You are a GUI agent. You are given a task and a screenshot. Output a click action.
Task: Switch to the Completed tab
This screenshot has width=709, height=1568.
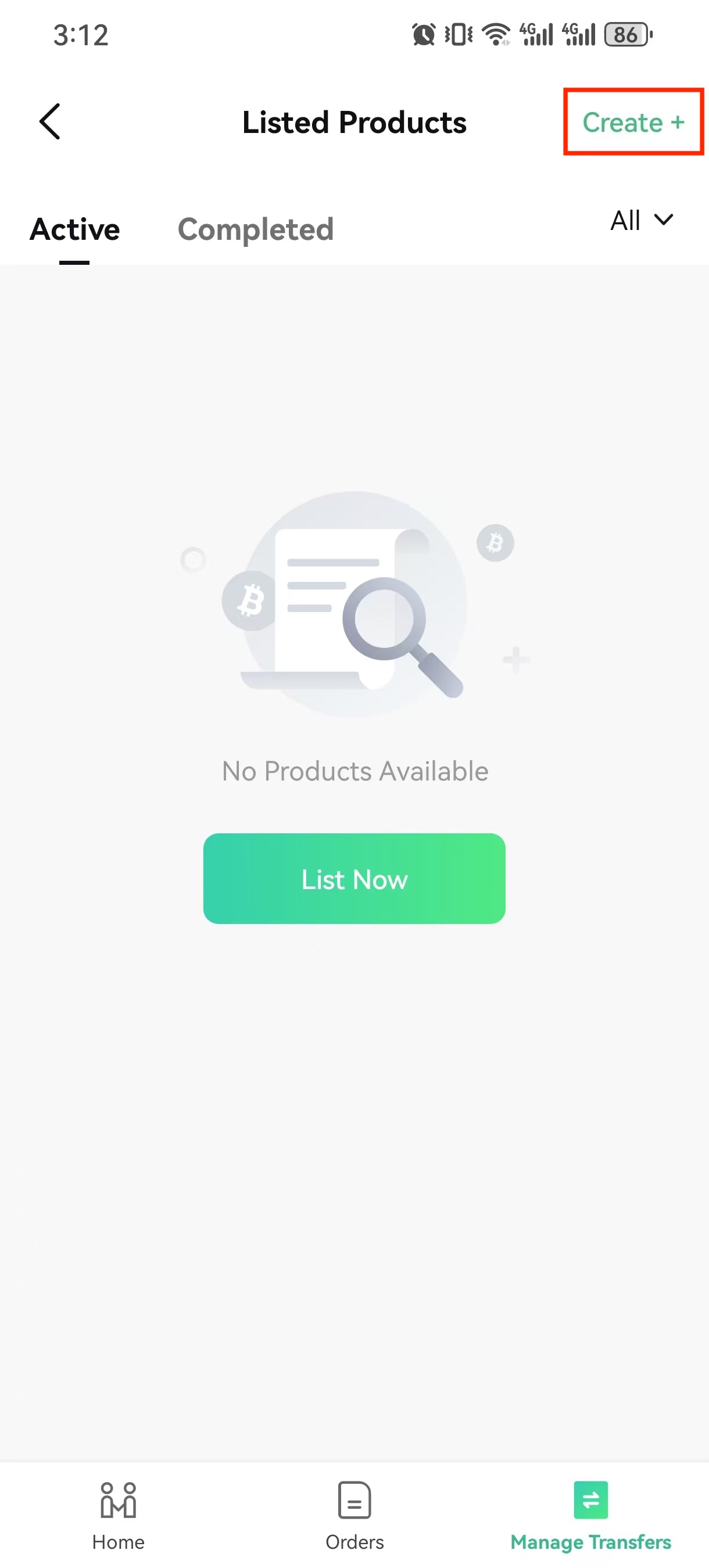[x=255, y=229]
